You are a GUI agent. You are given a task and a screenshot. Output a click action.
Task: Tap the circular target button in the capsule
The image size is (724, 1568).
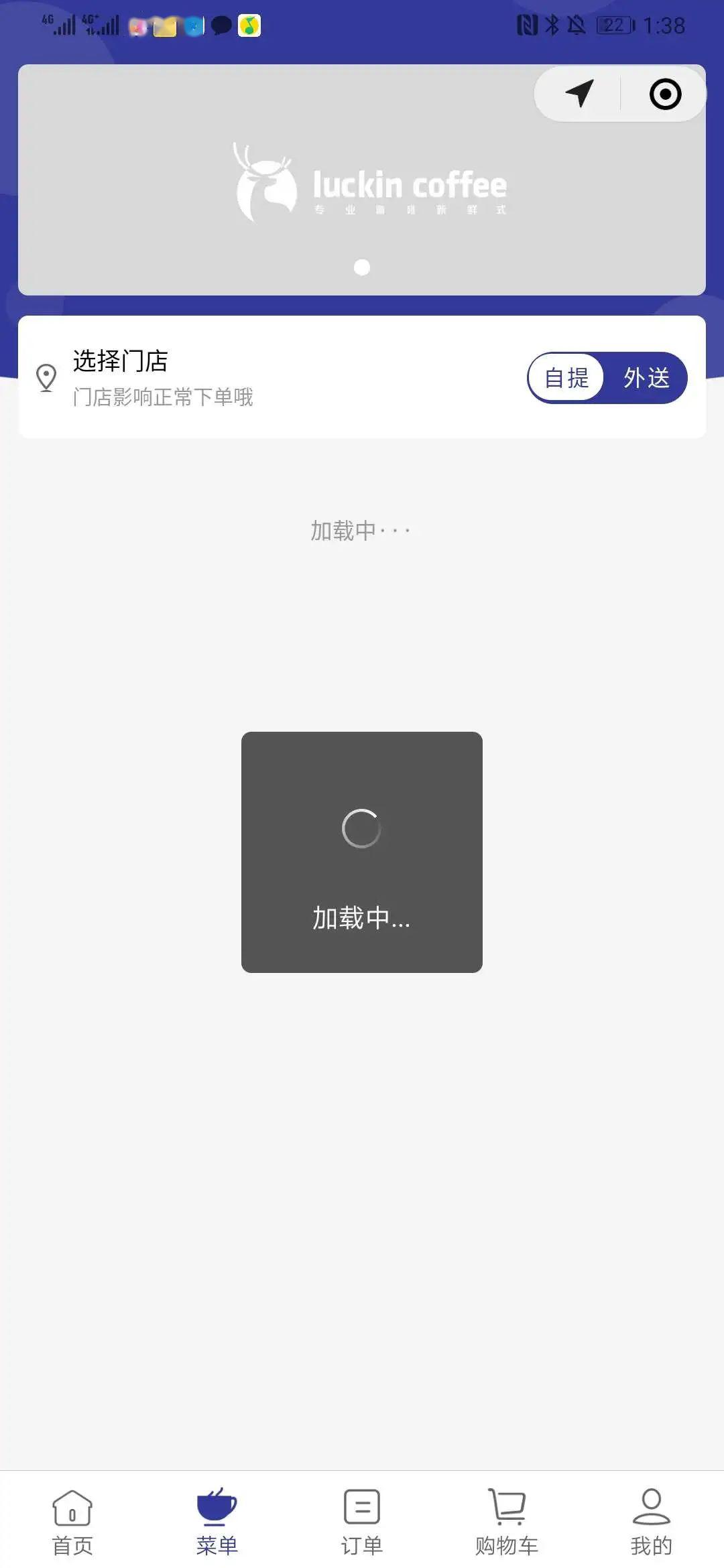pos(664,95)
